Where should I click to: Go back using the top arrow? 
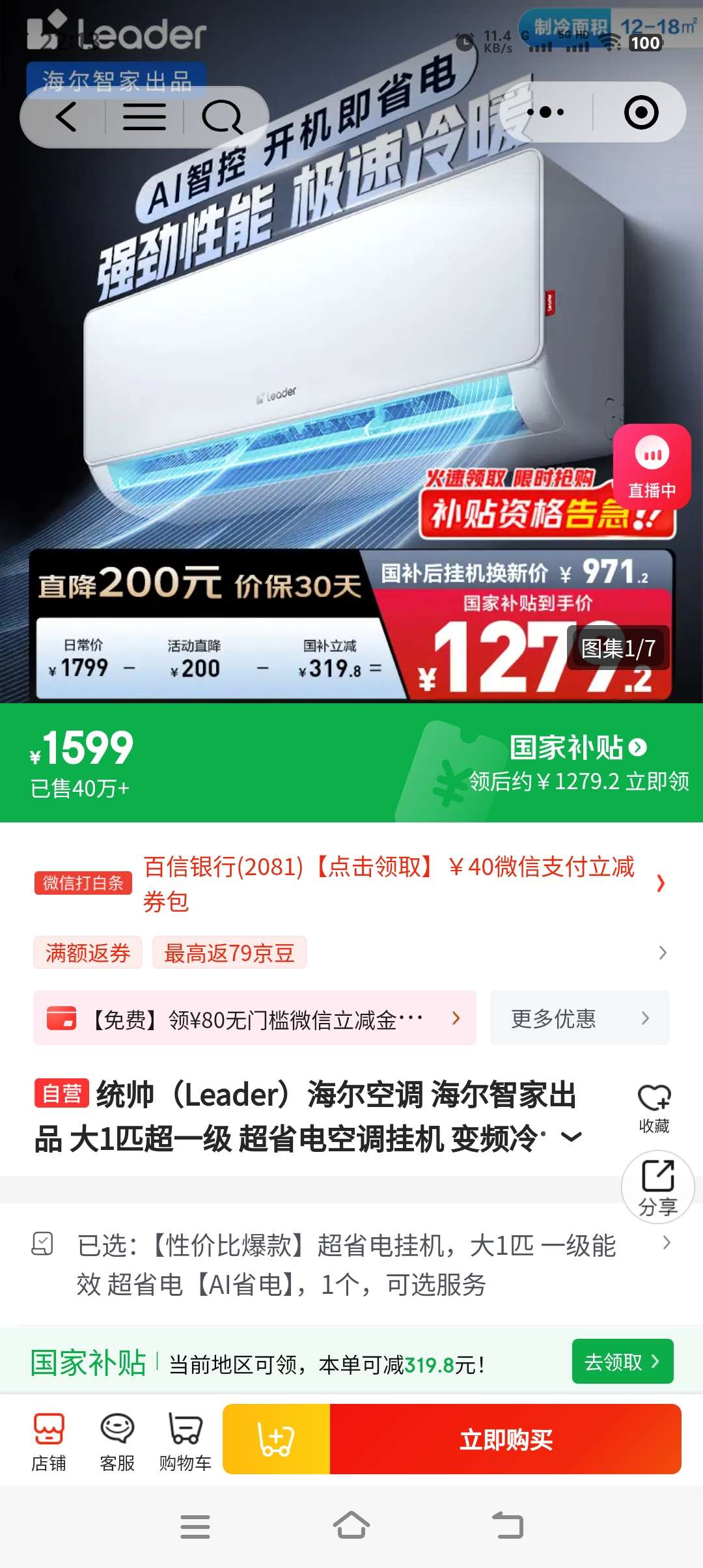(66, 117)
